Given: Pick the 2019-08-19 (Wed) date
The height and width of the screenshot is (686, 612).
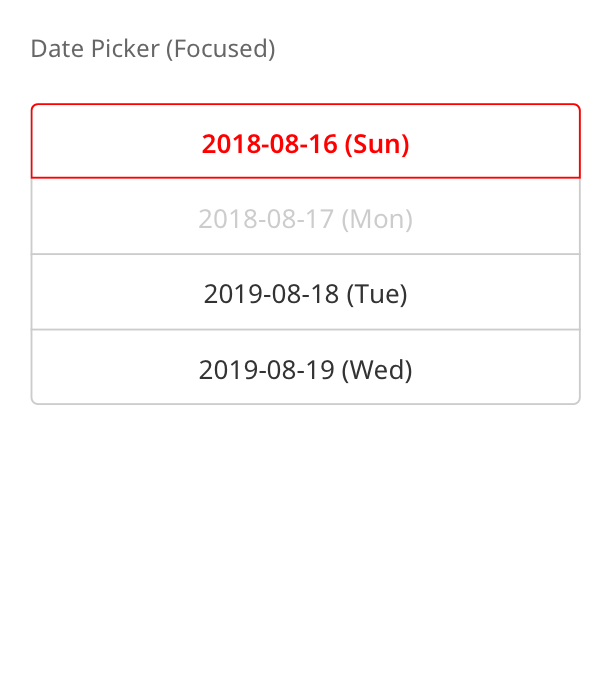Looking at the screenshot, I should click(x=305, y=370).
